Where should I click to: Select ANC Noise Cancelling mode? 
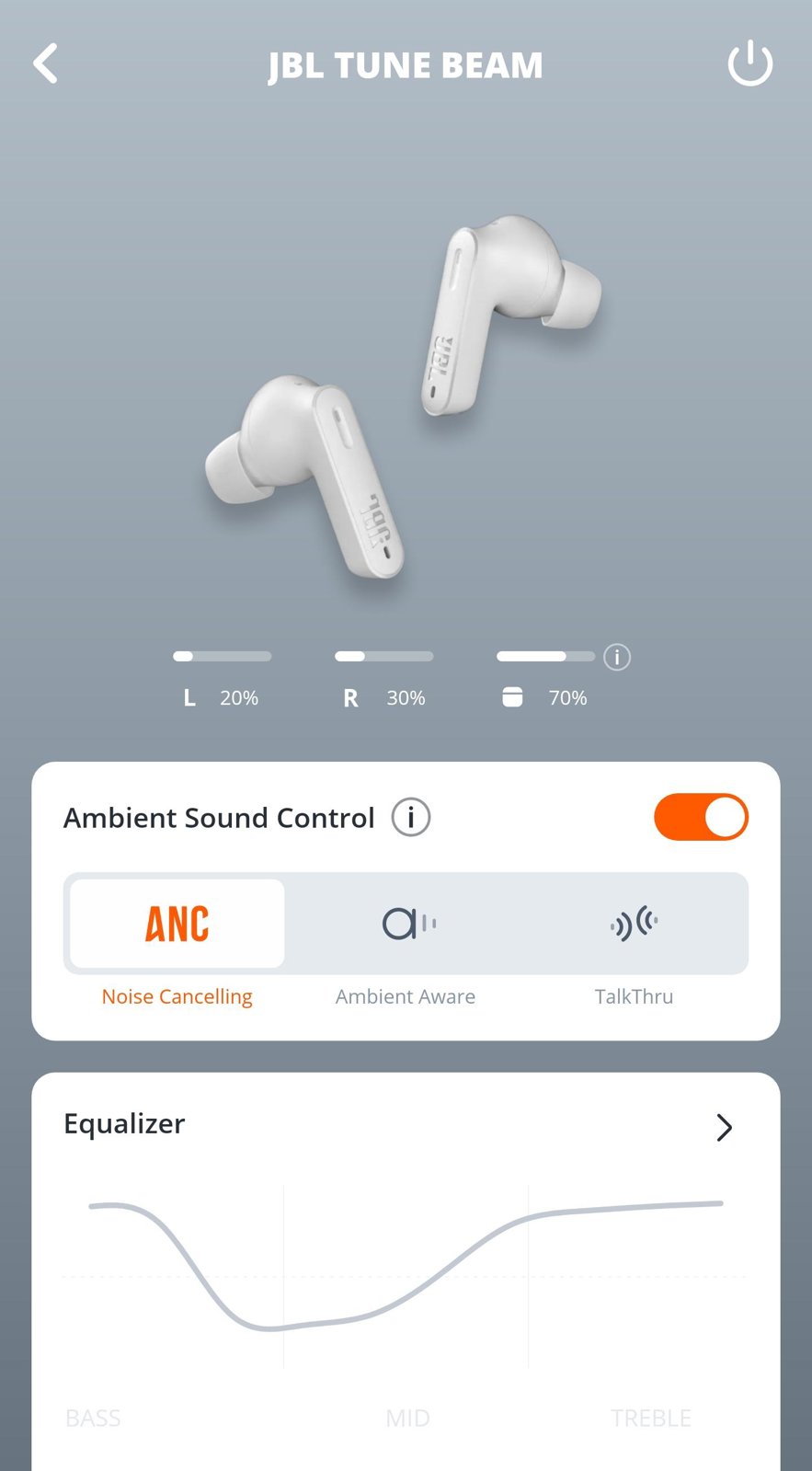click(177, 924)
